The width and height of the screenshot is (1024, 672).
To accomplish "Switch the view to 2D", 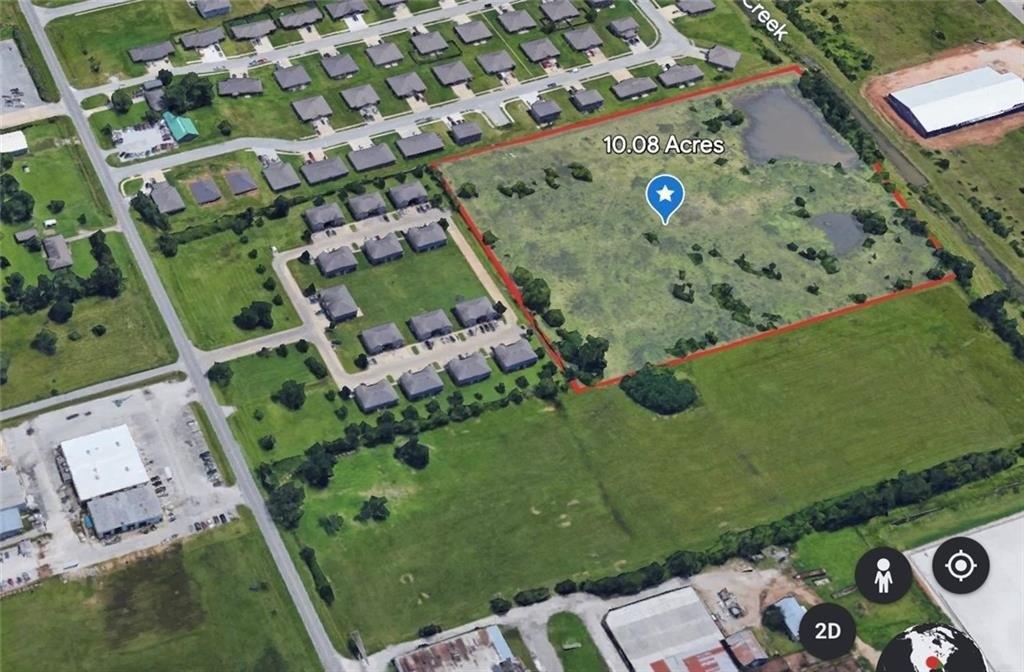I will (827, 631).
